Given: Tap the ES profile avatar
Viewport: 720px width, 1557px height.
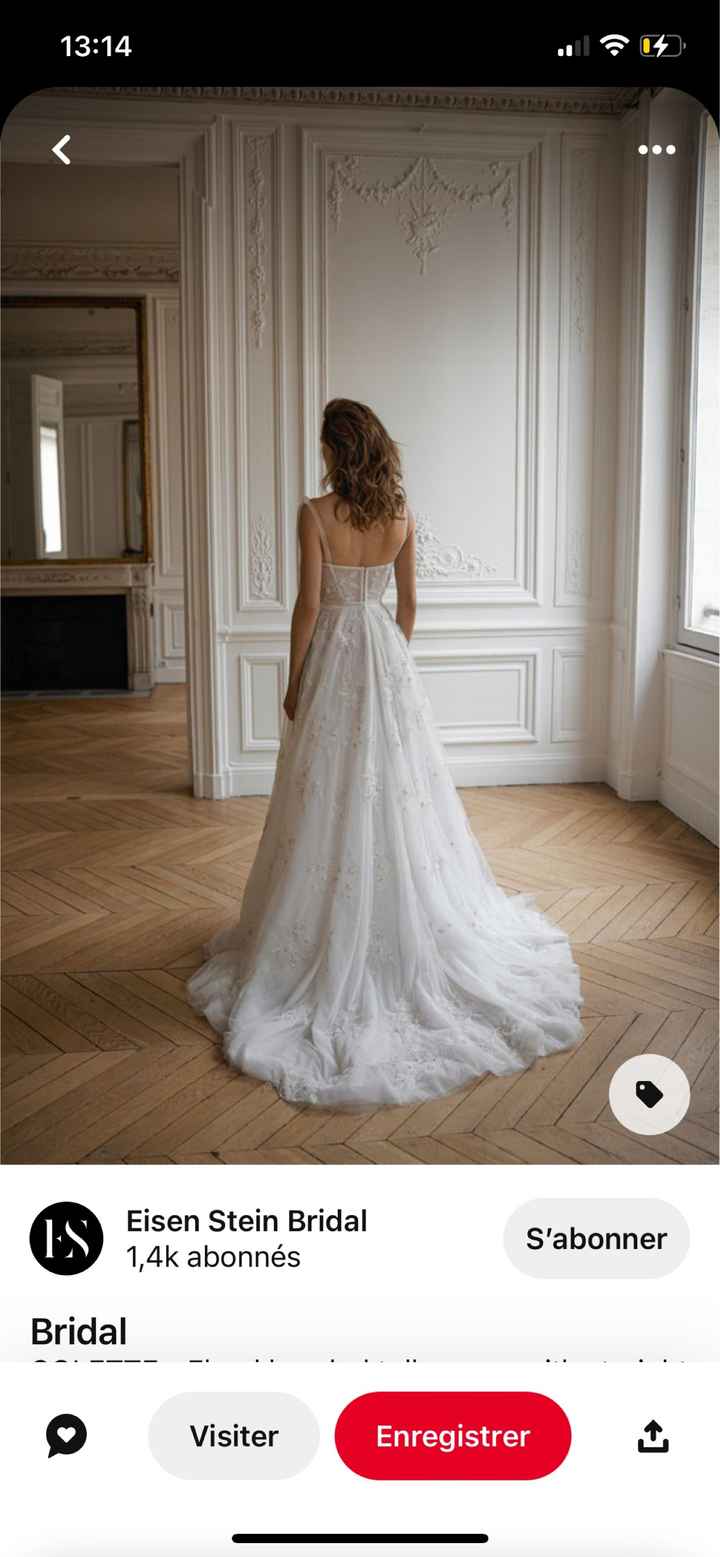Looking at the screenshot, I should (x=66, y=1238).
